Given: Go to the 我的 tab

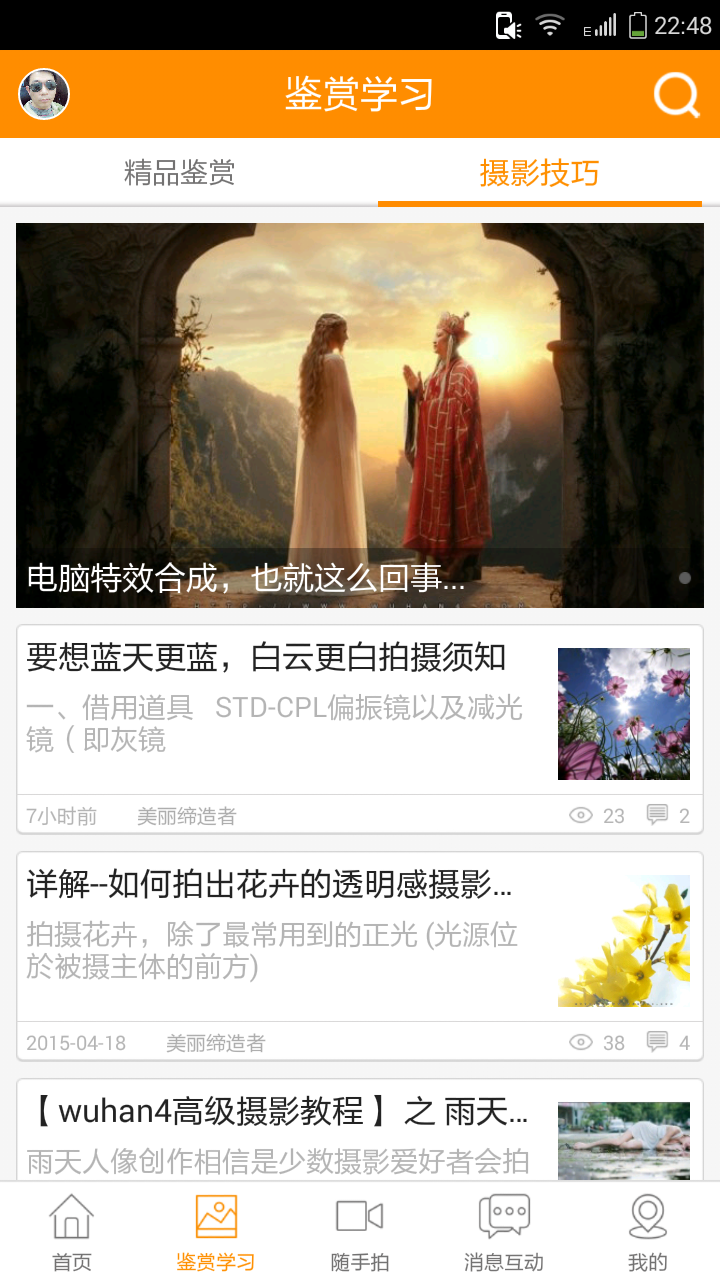Looking at the screenshot, I should pyautogui.click(x=648, y=1232).
